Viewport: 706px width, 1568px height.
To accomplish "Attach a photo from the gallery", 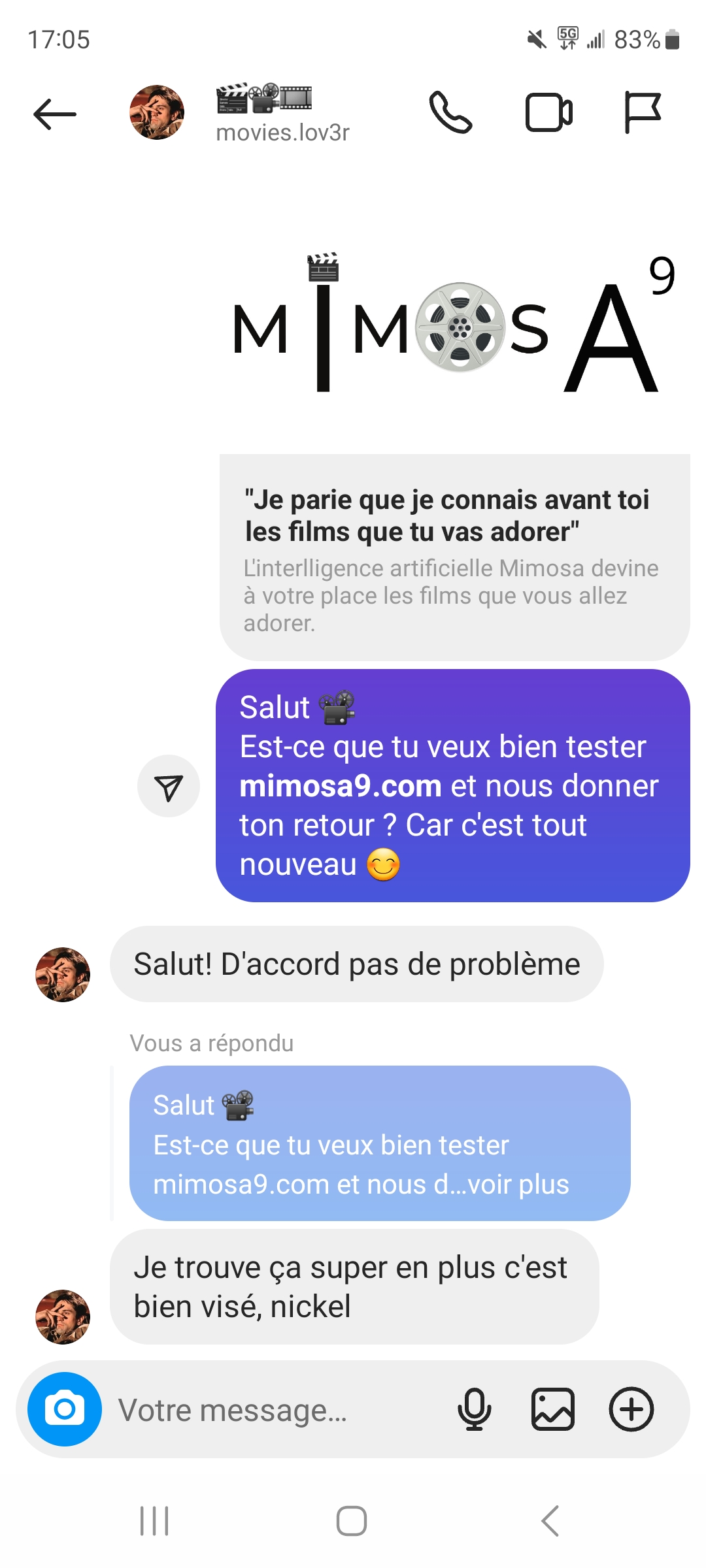I will [x=553, y=1409].
